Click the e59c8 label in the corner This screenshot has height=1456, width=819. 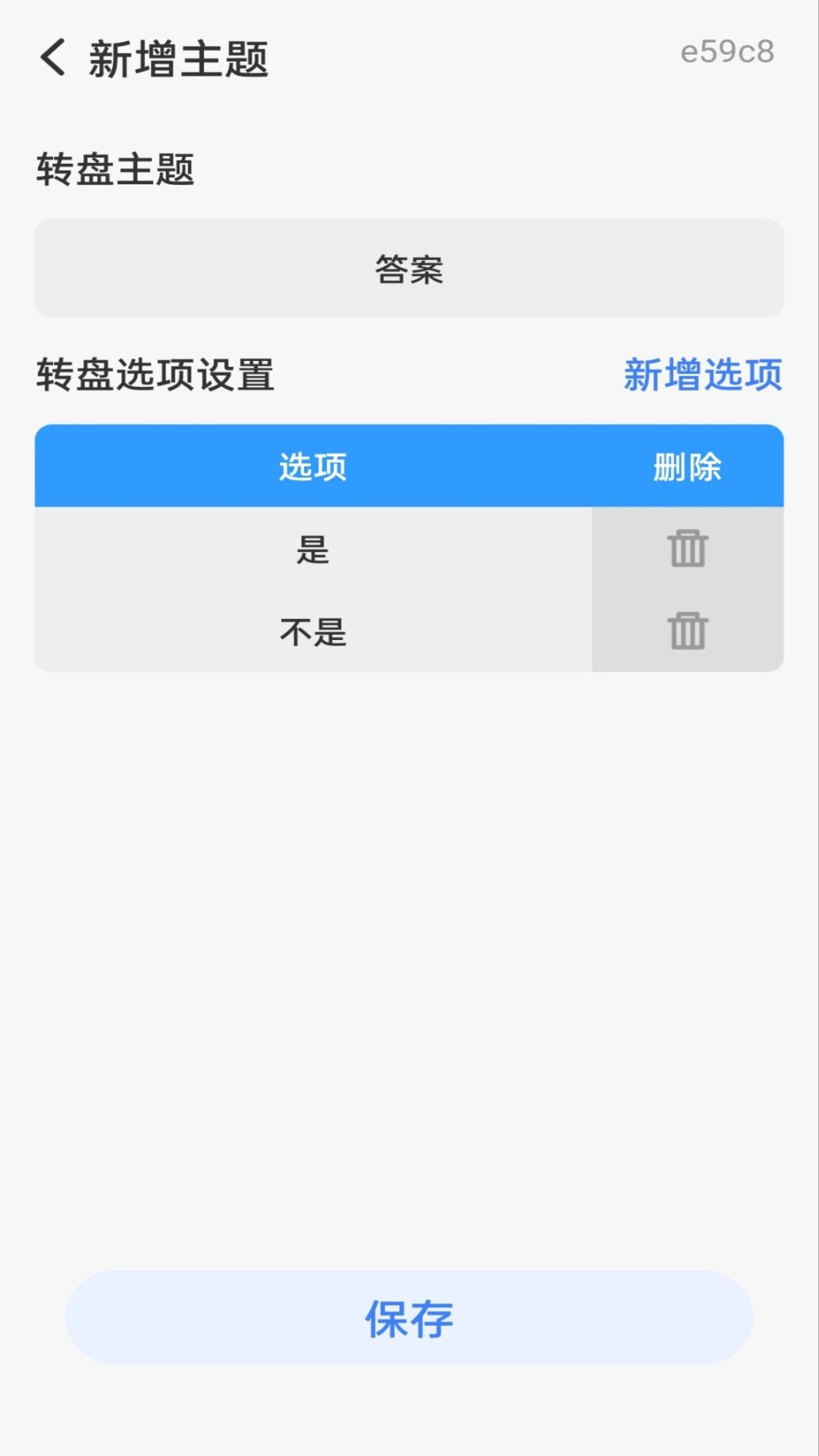point(726,52)
